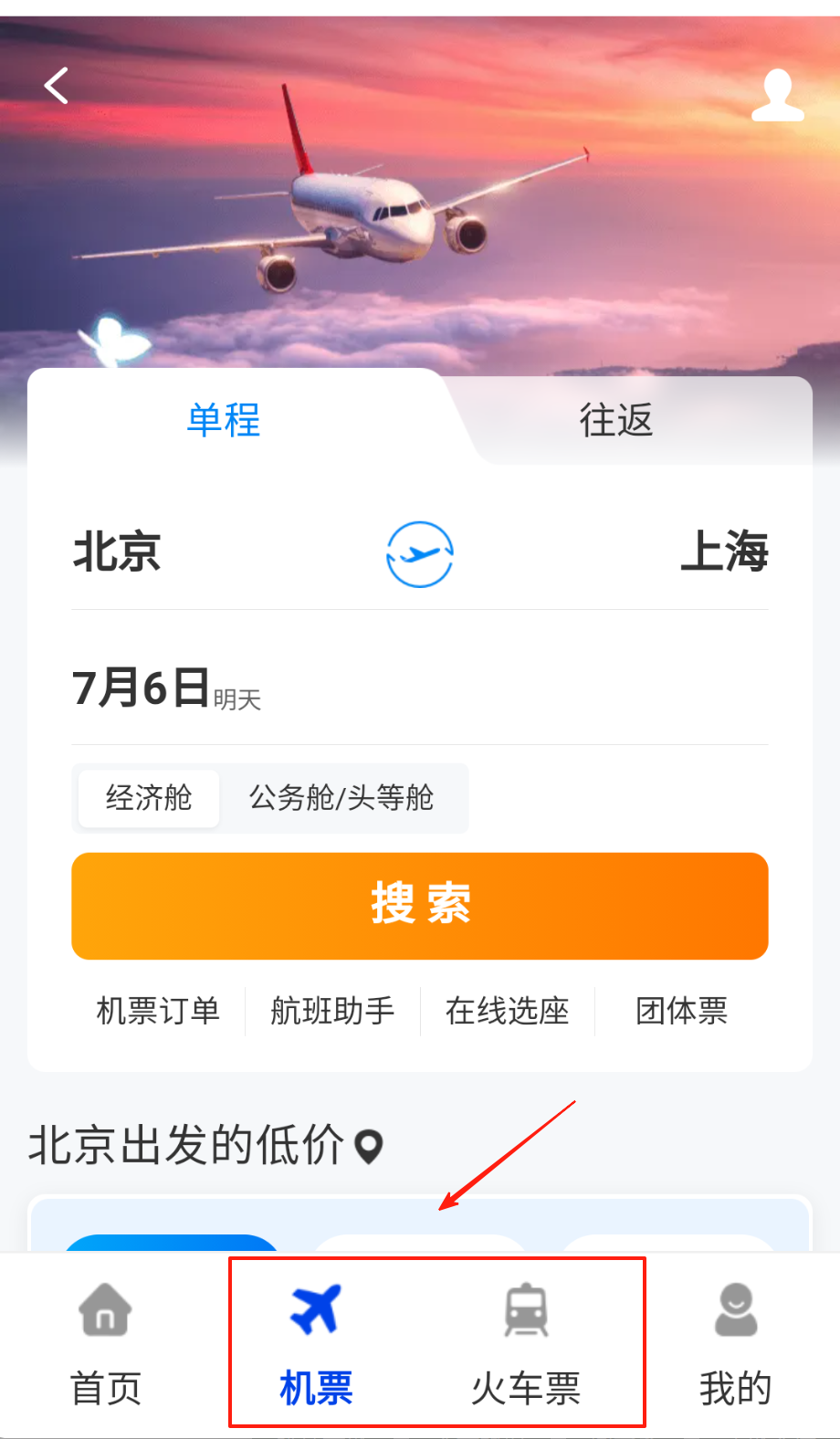Image resolution: width=840 pixels, height=1439 pixels.
Task: Change location for 北京出发的低价
Action: (x=369, y=1147)
